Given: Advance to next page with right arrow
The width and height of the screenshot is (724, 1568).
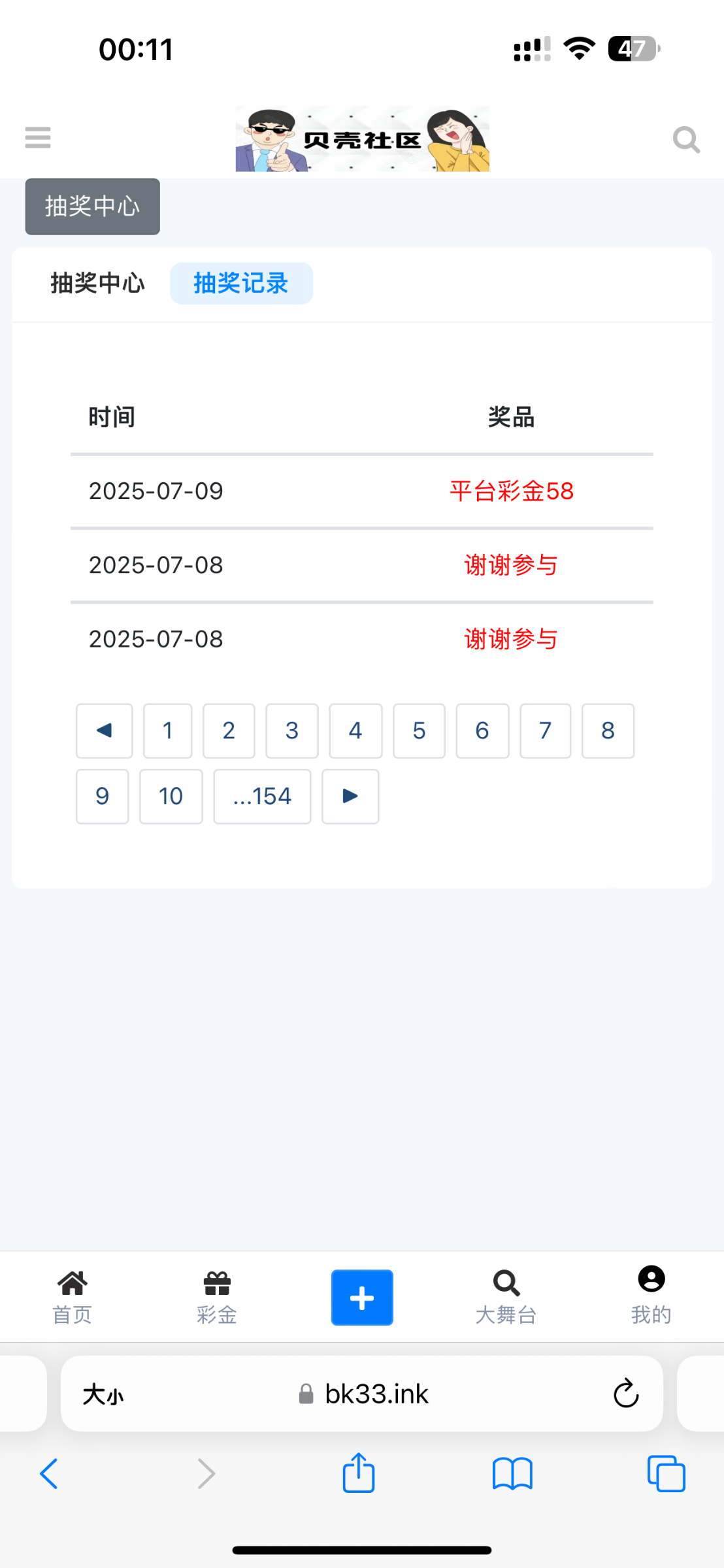Looking at the screenshot, I should pyautogui.click(x=350, y=796).
